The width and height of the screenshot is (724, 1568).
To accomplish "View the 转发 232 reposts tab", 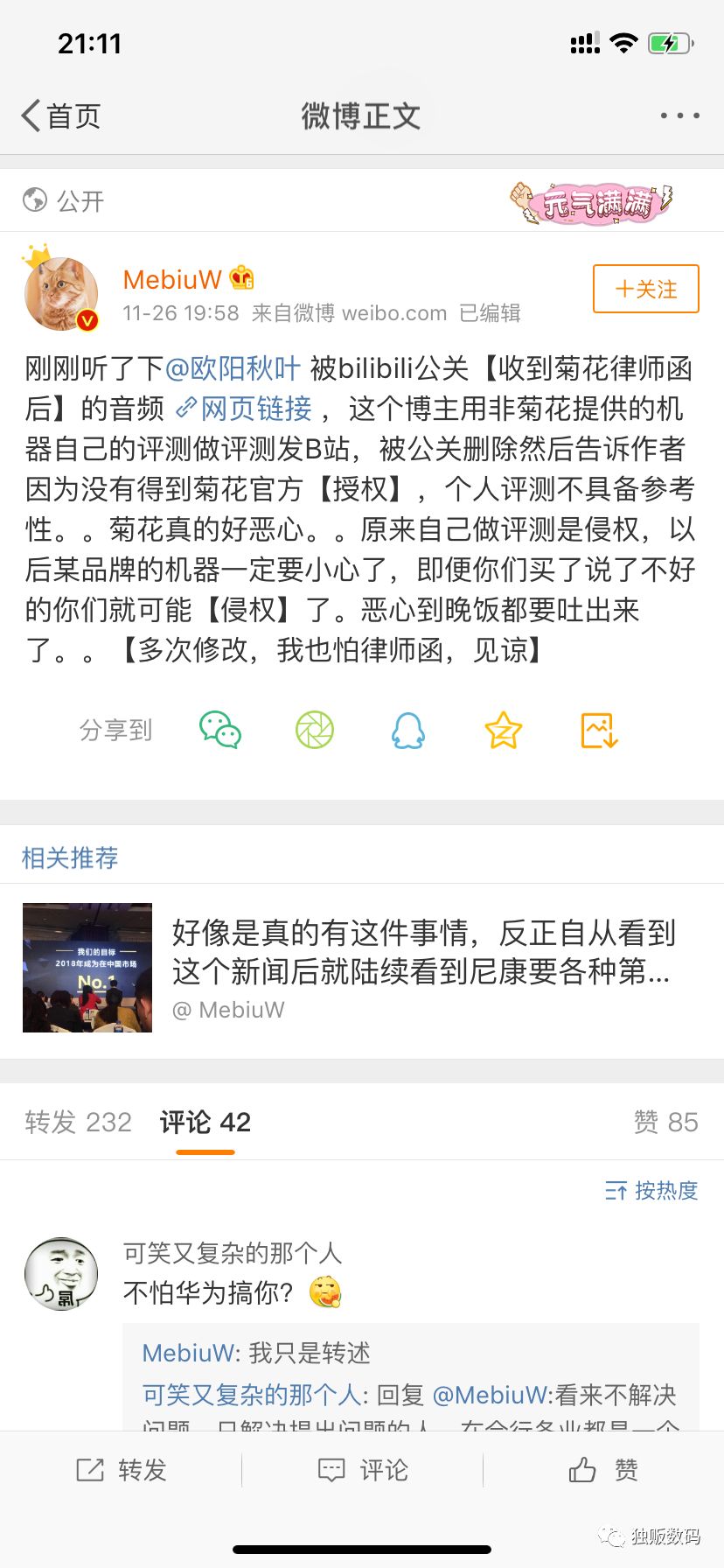I will coord(77,1122).
